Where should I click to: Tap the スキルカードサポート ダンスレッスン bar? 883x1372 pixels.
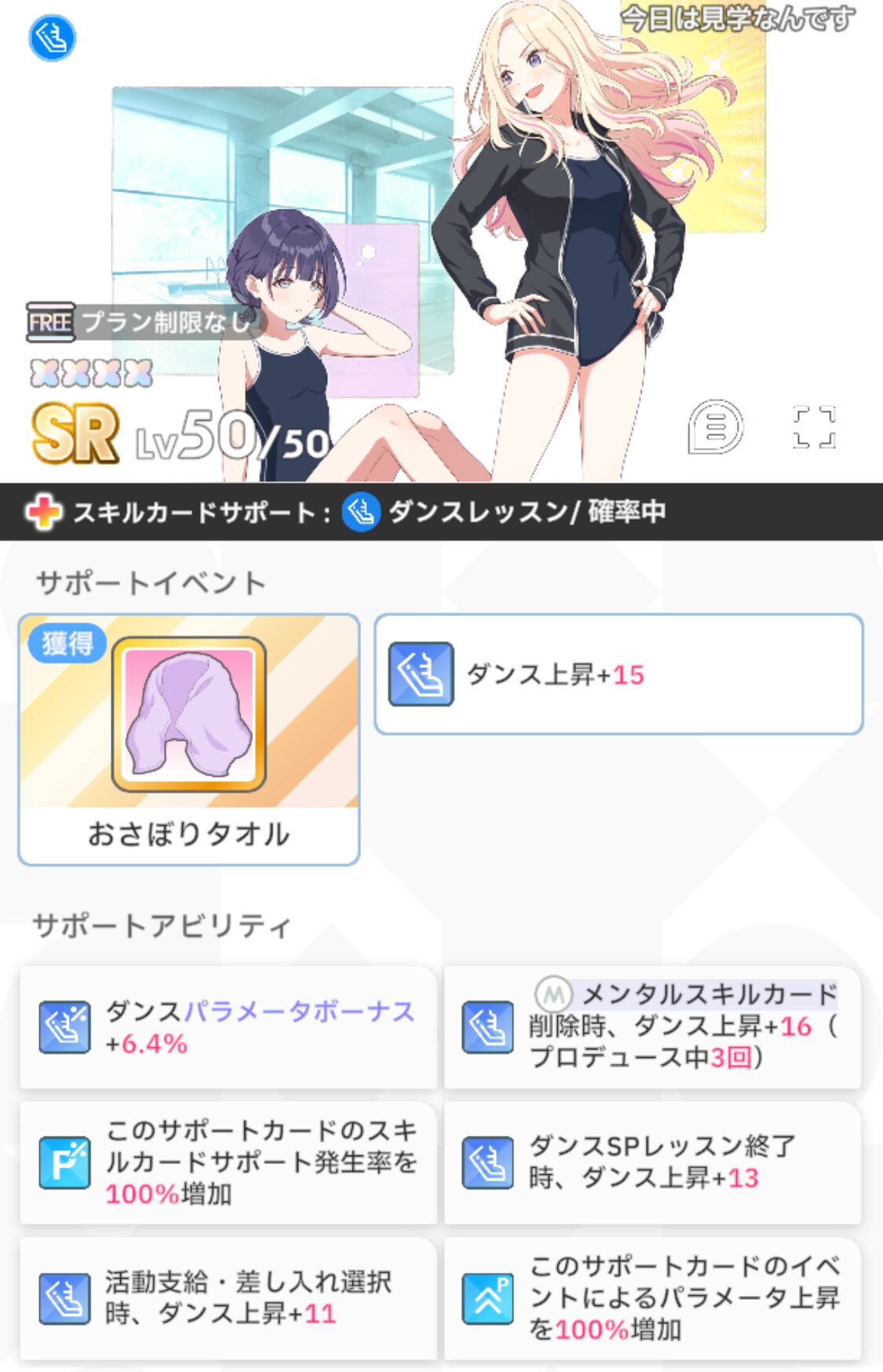coord(441,513)
